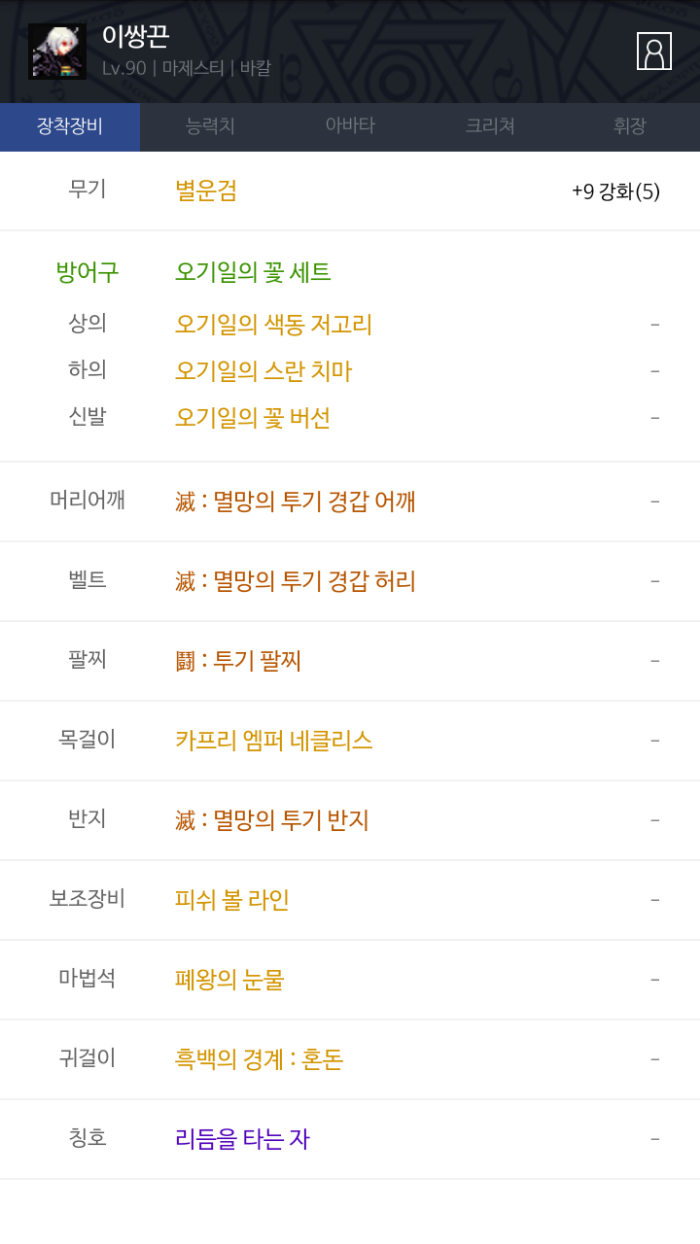Open the character profile icon
700x1244 pixels.
point(654,51)
